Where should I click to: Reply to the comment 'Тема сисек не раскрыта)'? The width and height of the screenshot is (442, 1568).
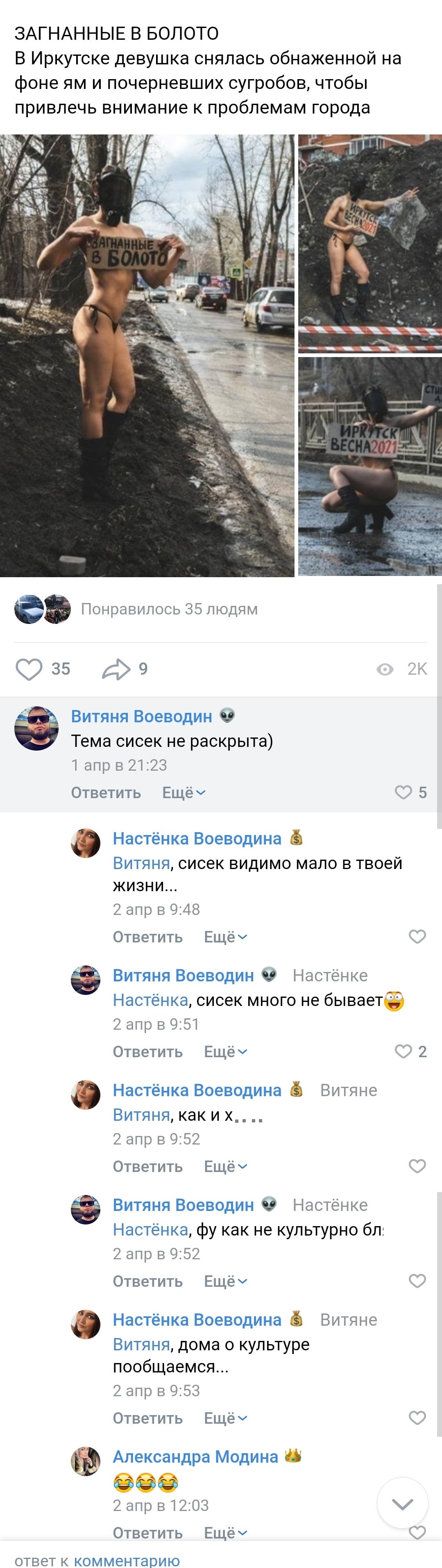(106, 792)
